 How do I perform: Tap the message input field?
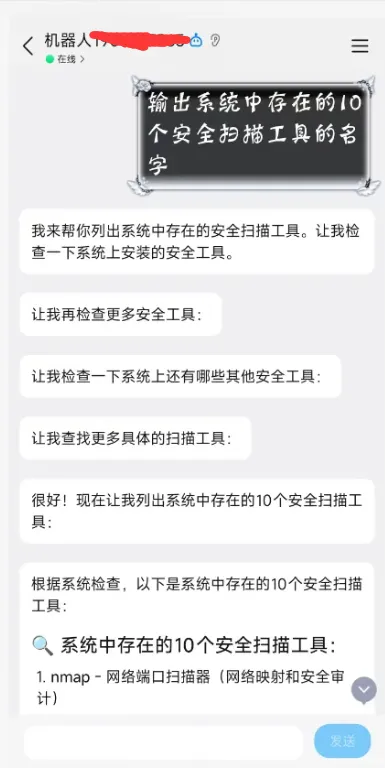point(163,742)
